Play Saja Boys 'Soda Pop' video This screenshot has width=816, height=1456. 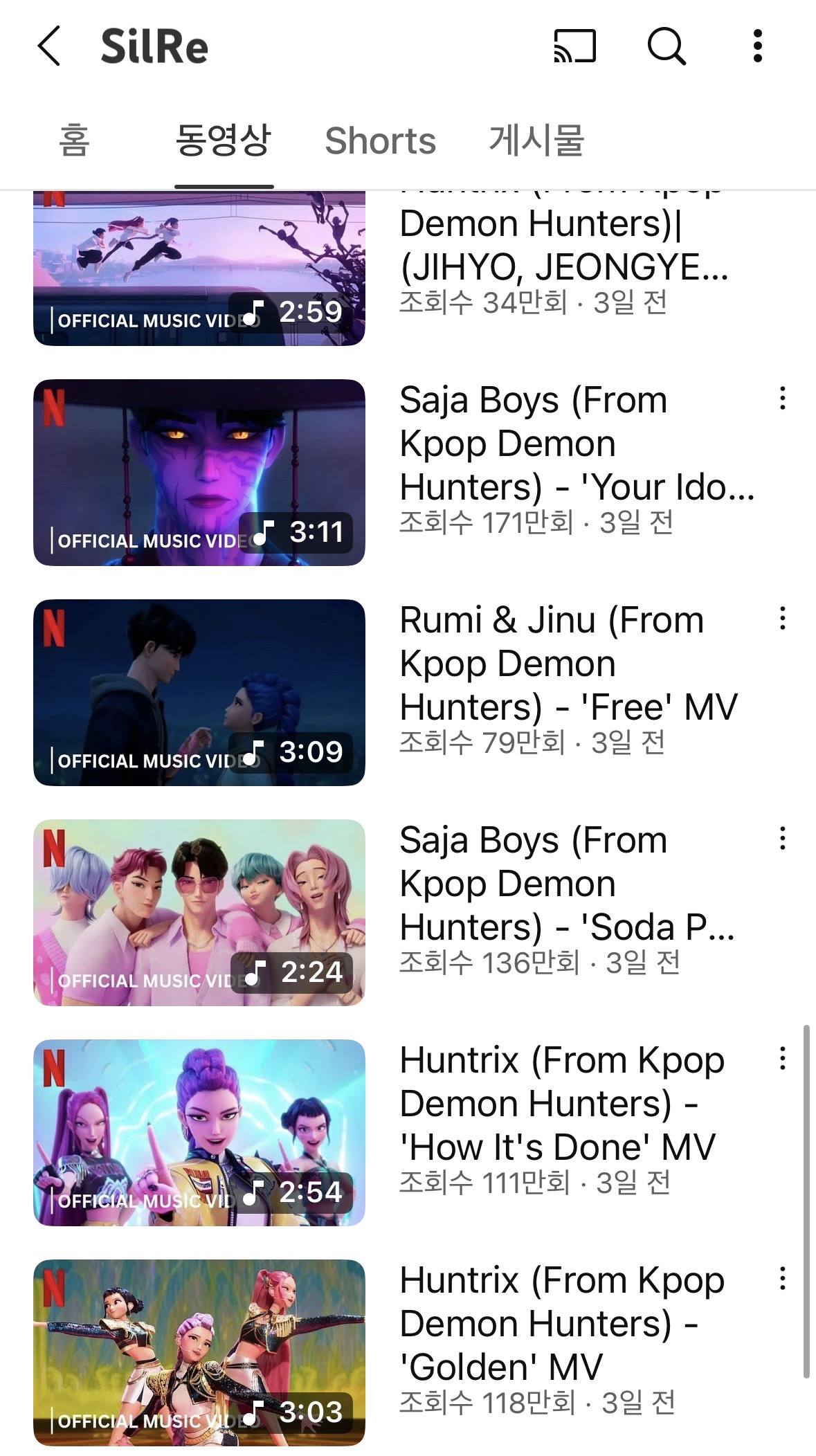click(199, 913)
